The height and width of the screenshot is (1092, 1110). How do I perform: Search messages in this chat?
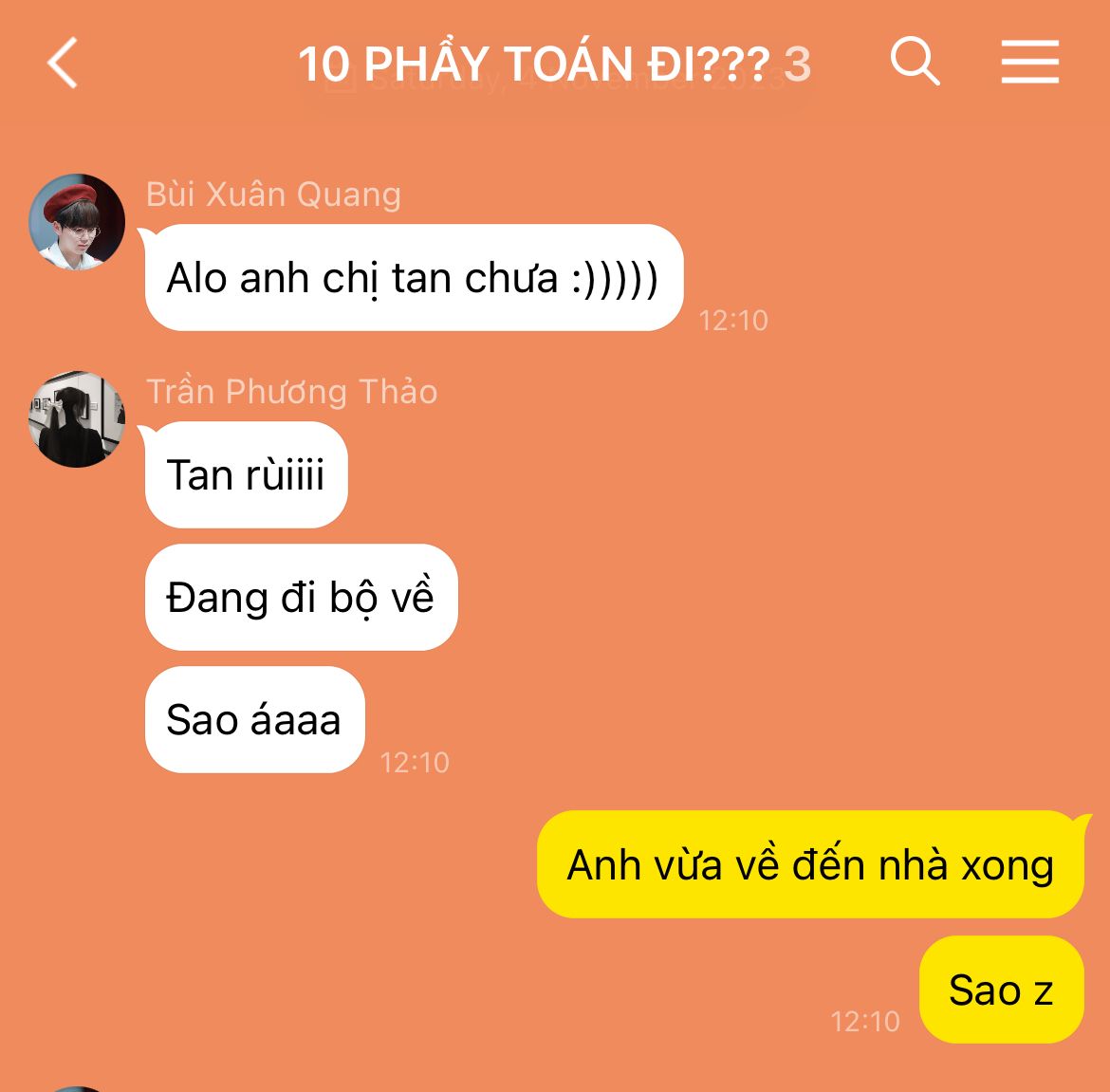click(915, 63)
